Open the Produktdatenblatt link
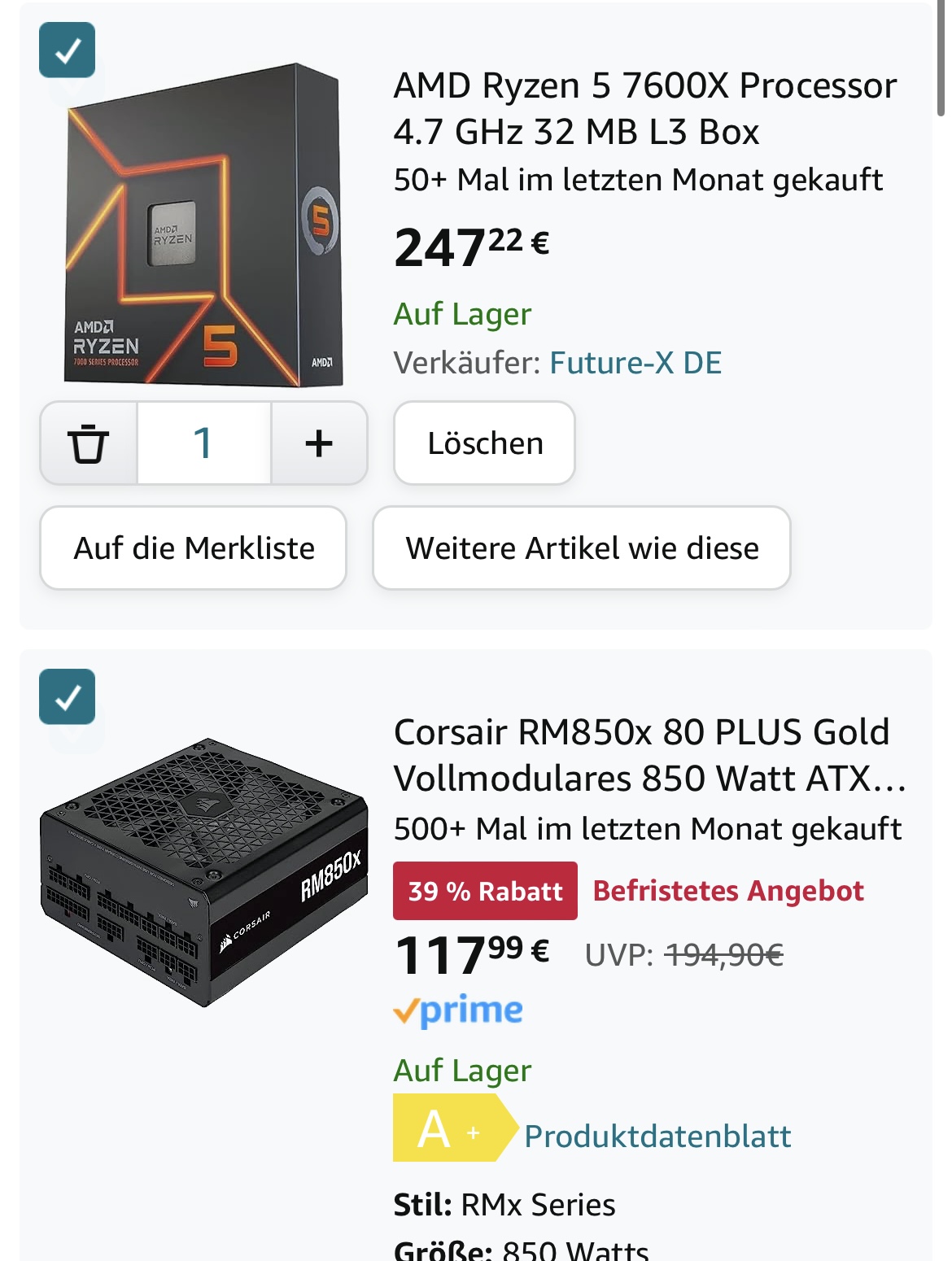The height and width of the screenshot is (1261, 952). pos(657,1137)
